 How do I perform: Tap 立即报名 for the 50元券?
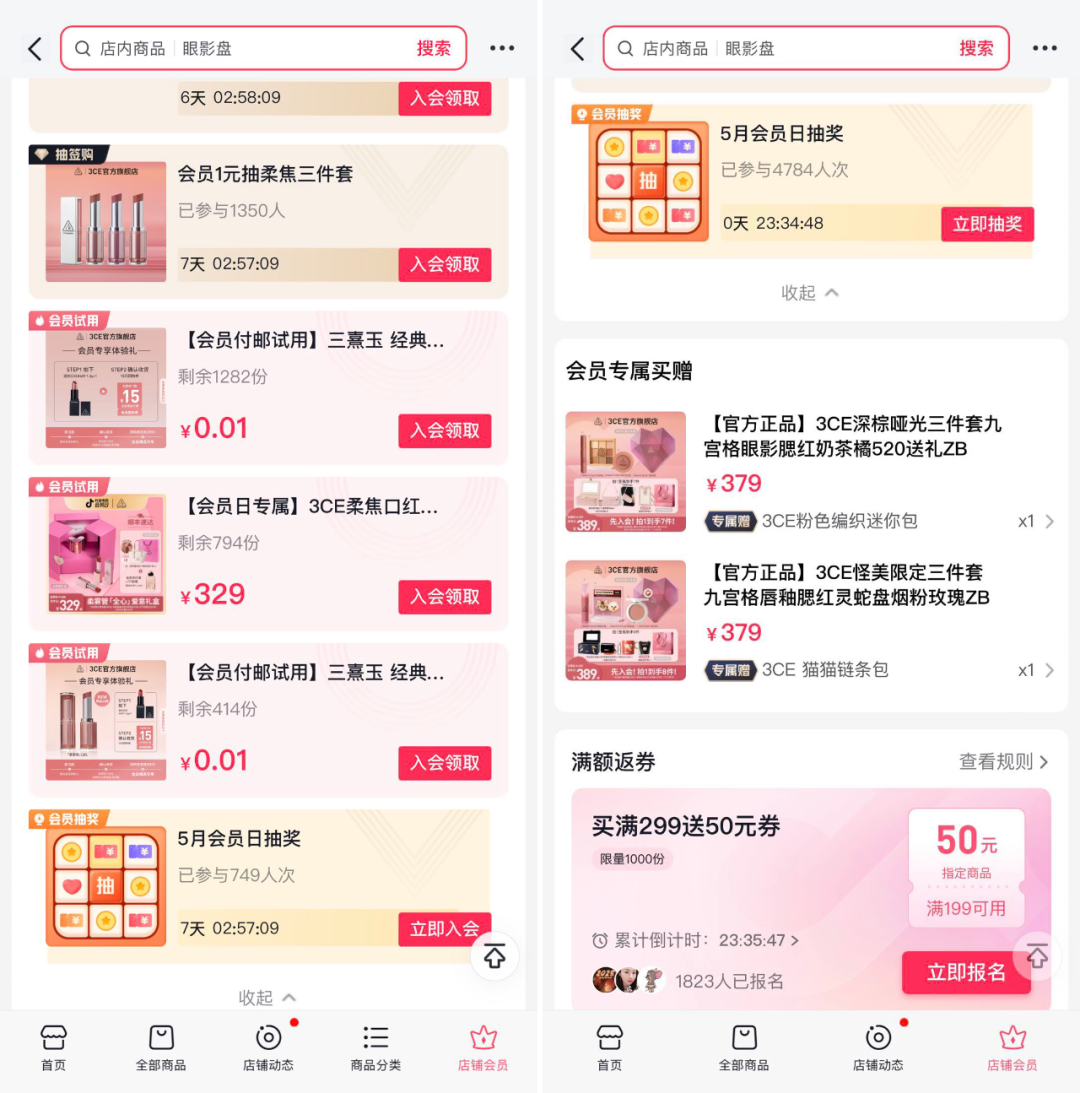[x=965, y=972]
